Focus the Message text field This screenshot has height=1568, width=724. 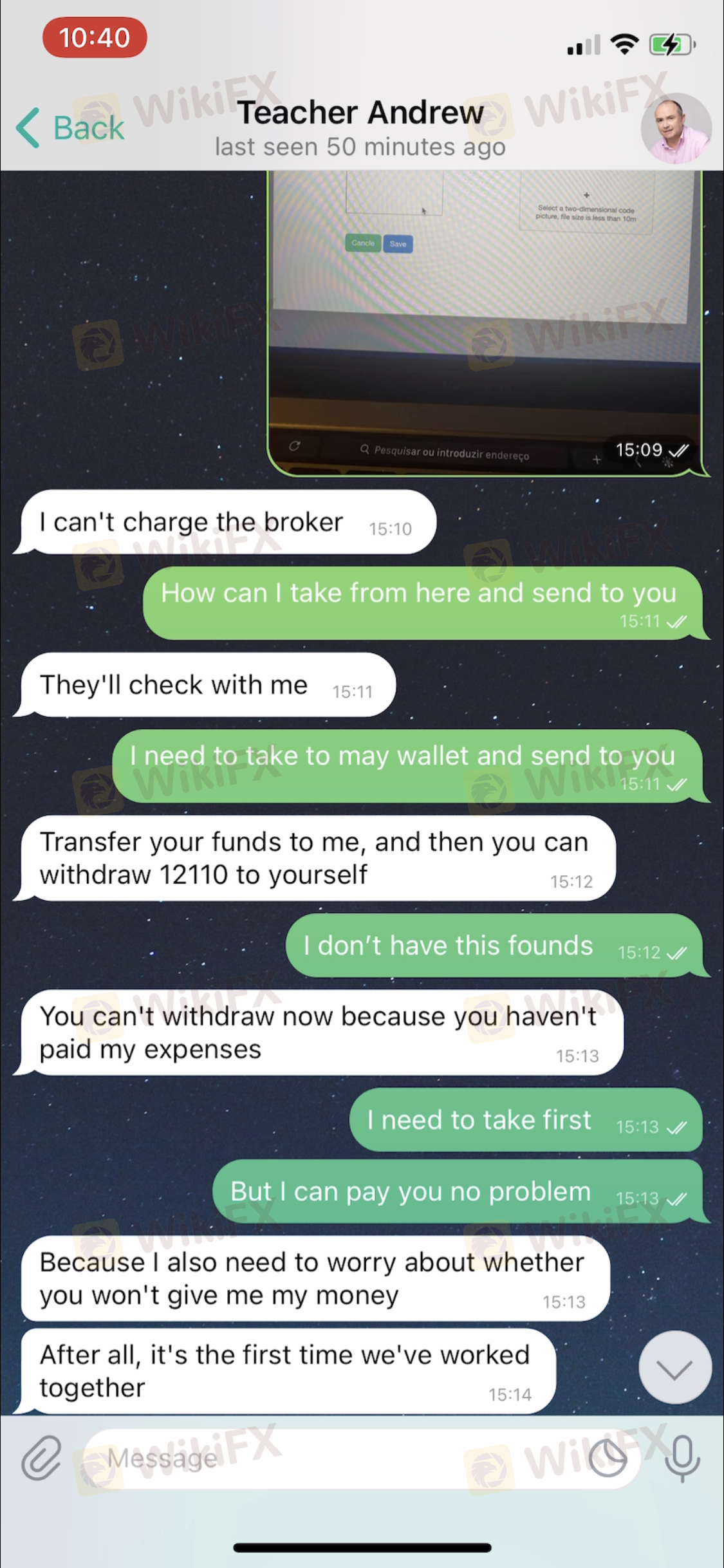(x=335, y=1458)
